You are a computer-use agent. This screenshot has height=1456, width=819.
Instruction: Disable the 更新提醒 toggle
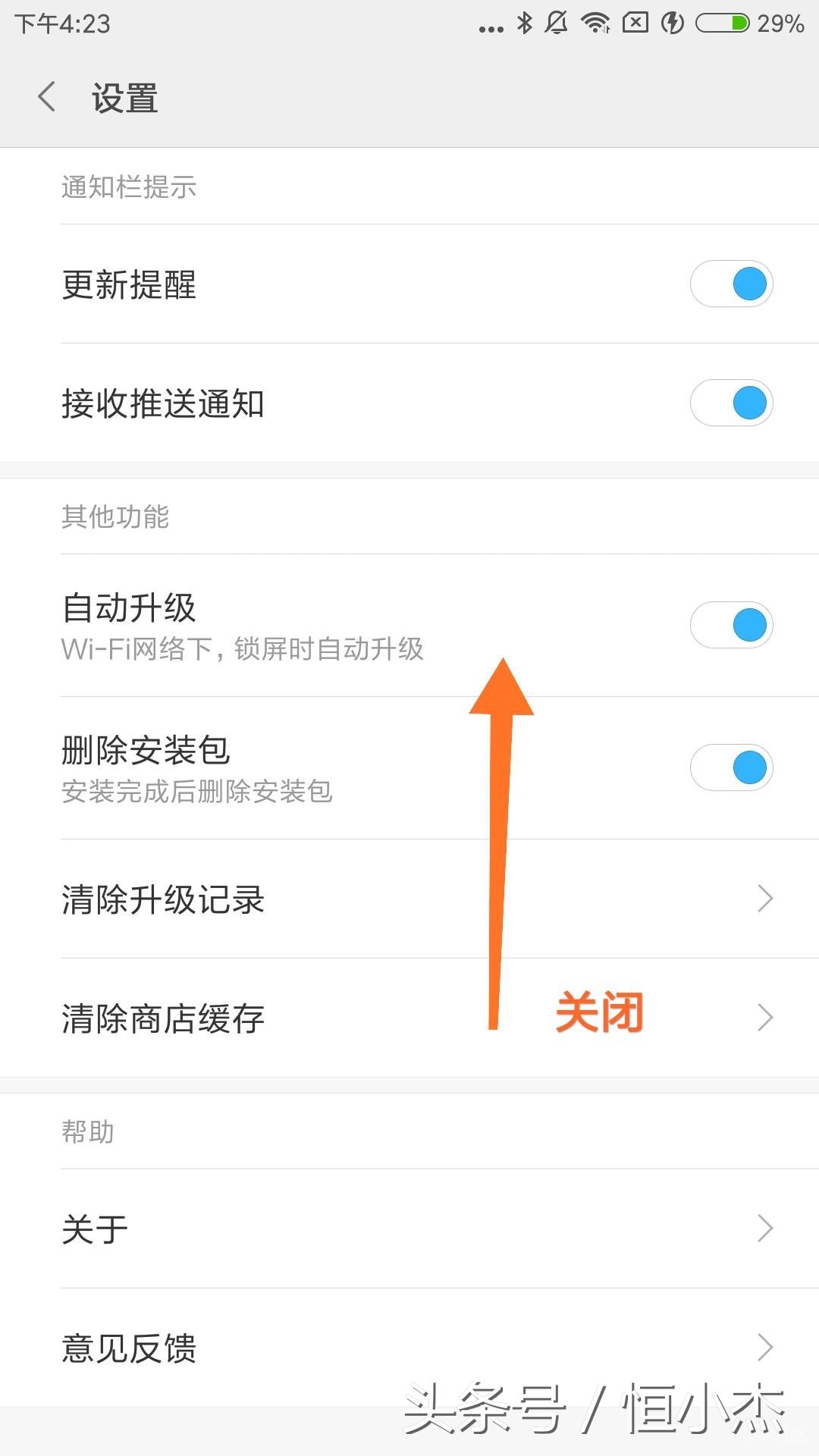731,283
